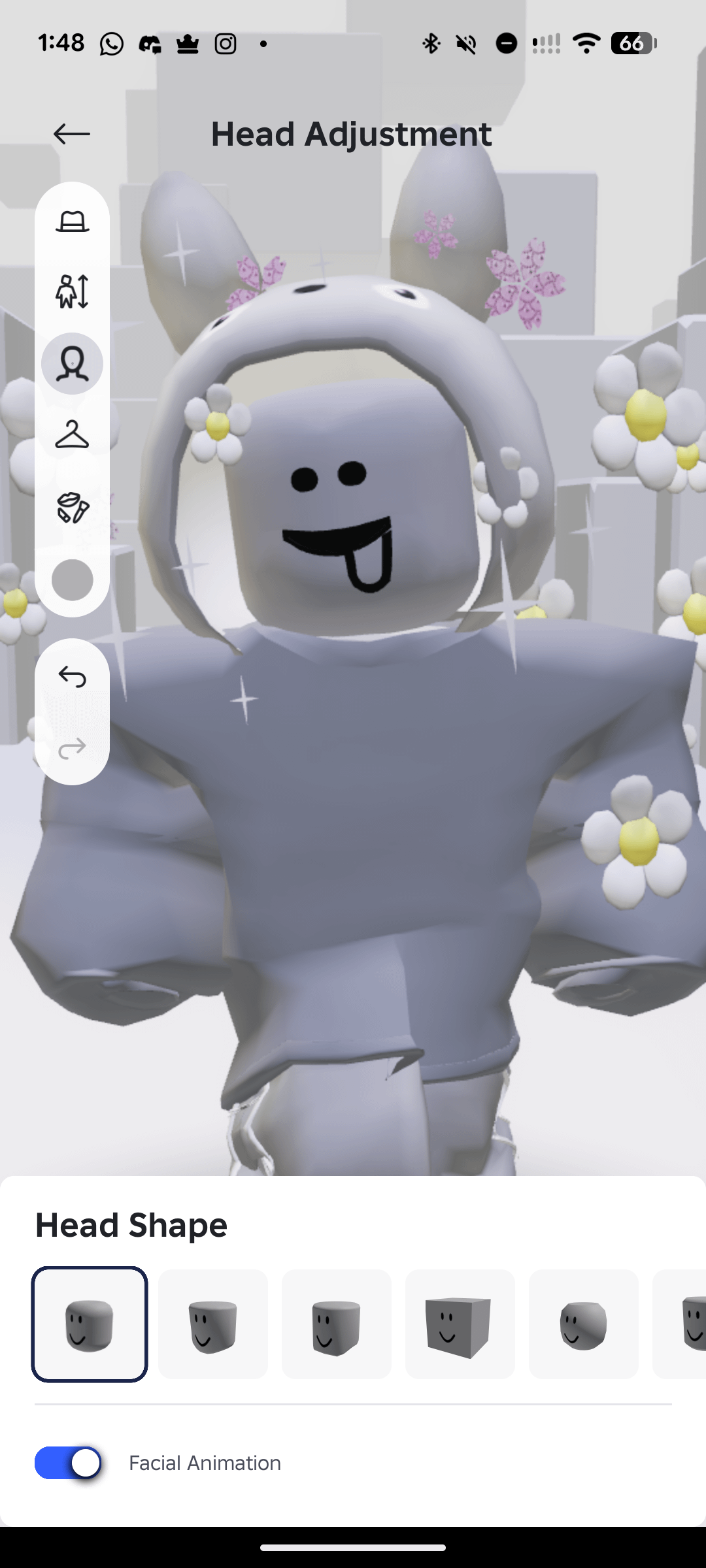
Task: Redo the undone change
Action: click(x=72, y=748)
